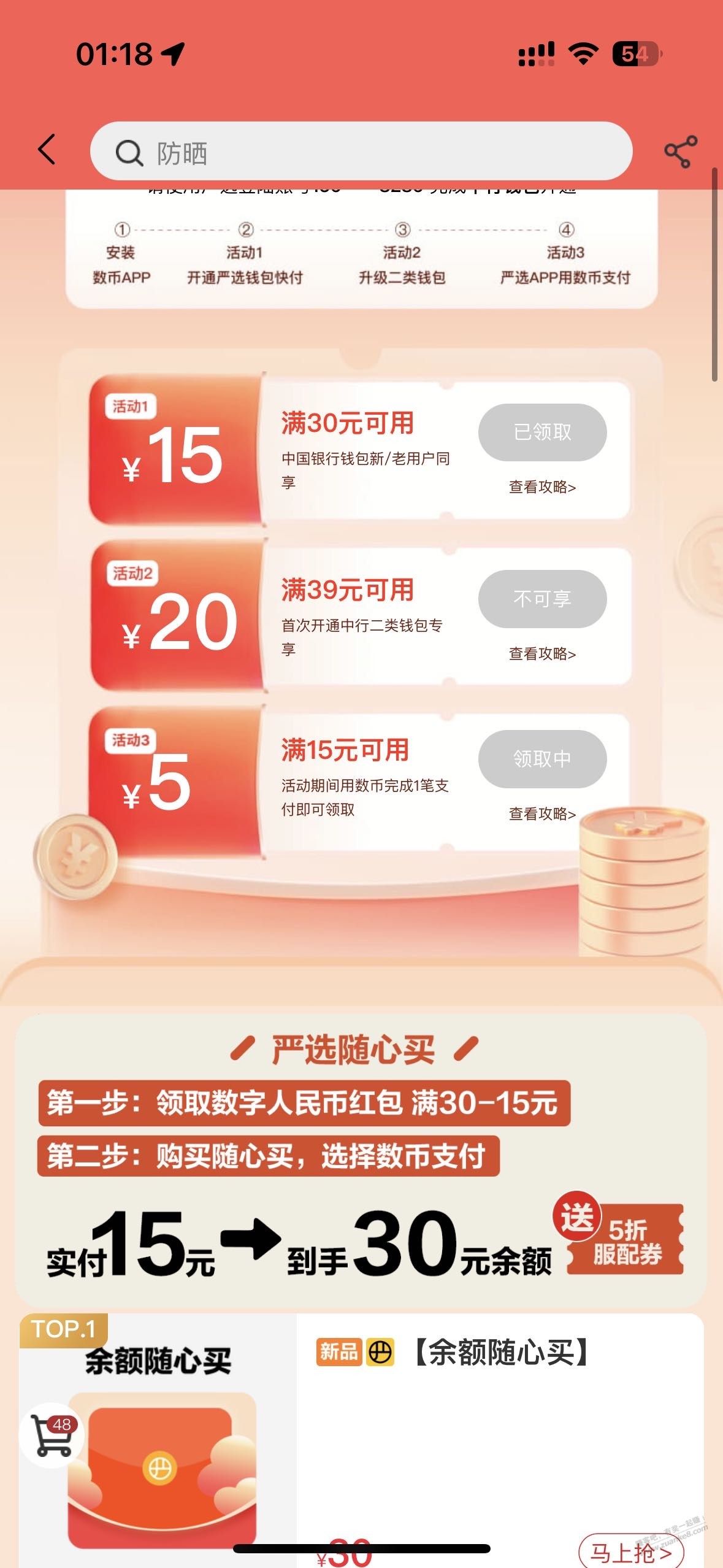Open 查看攻略 under the ¥5 coupon
Viewport: 723px width, 1568px height.
(542, 814)
